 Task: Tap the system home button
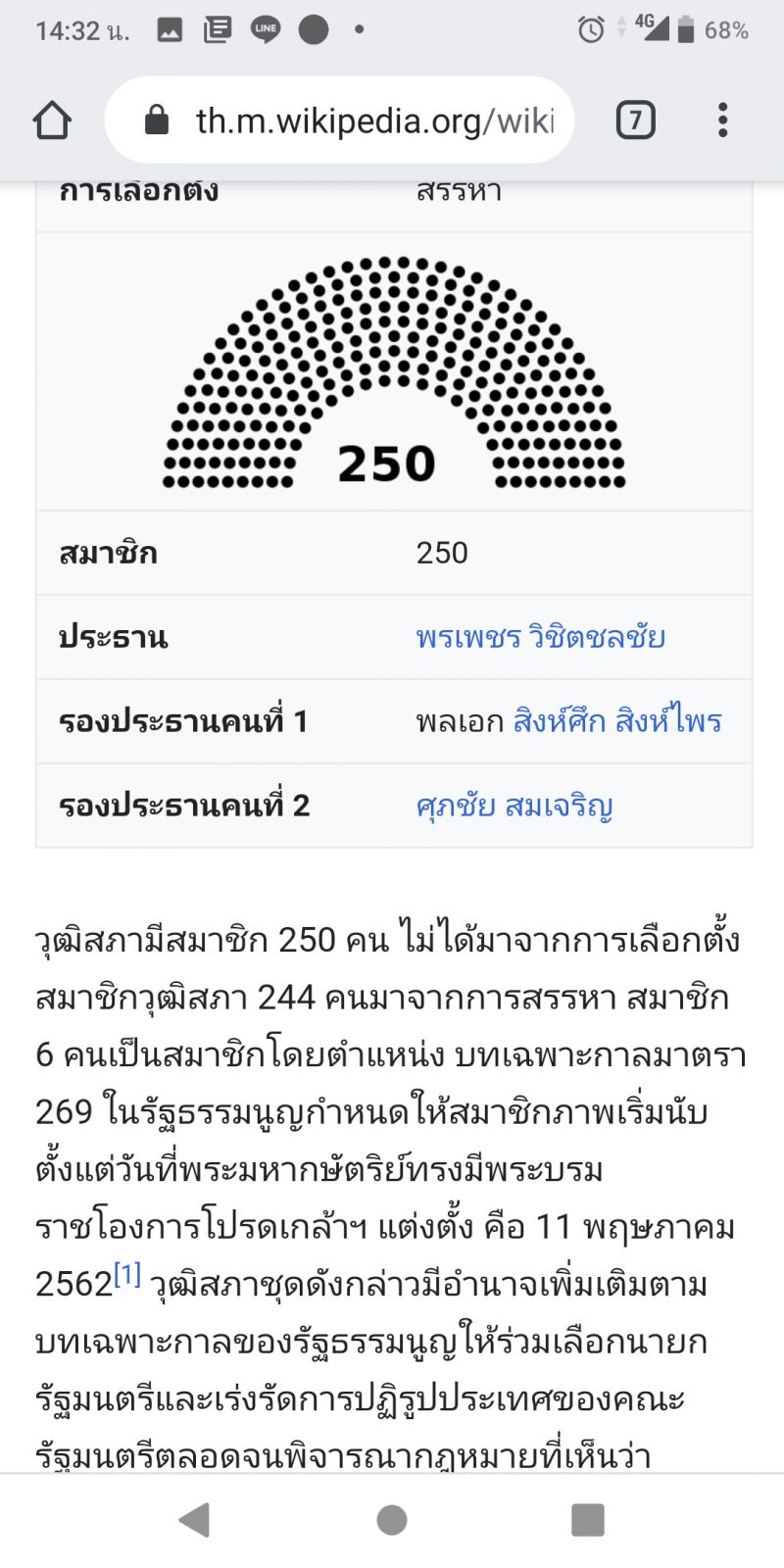point(392,1520)
